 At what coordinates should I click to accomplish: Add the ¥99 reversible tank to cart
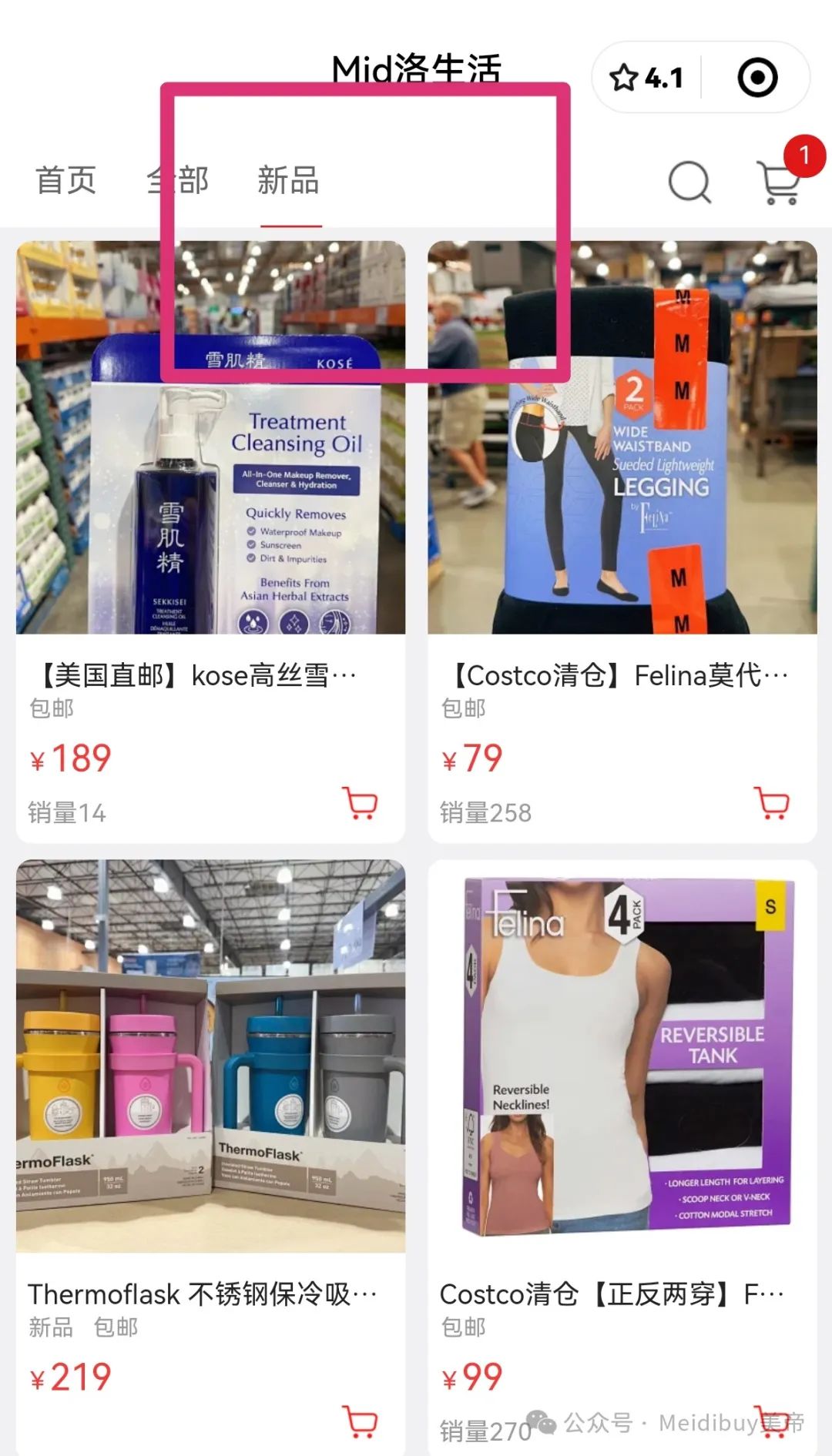(772, 1422)
